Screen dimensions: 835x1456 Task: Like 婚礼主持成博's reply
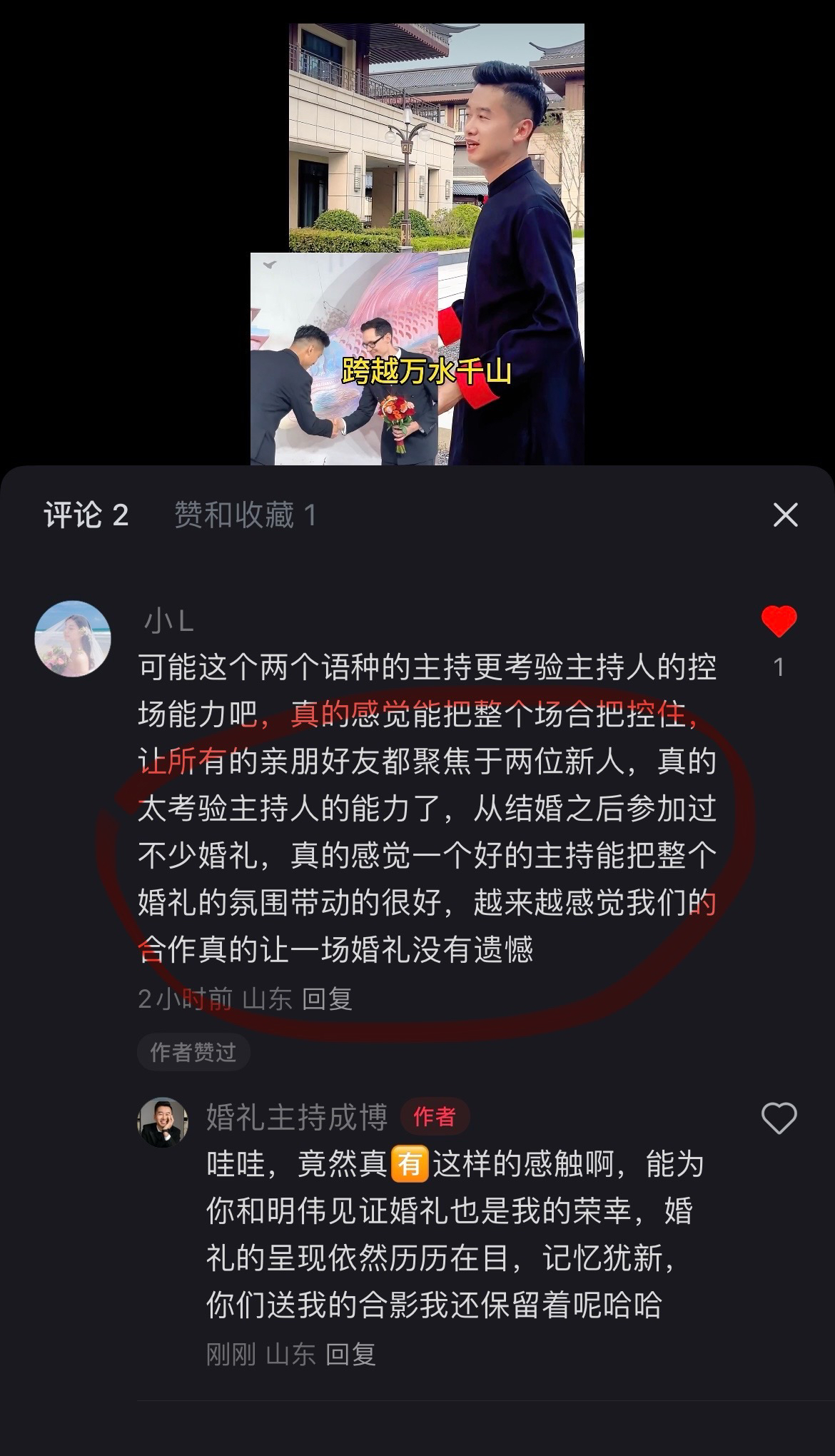point(779,1118)
